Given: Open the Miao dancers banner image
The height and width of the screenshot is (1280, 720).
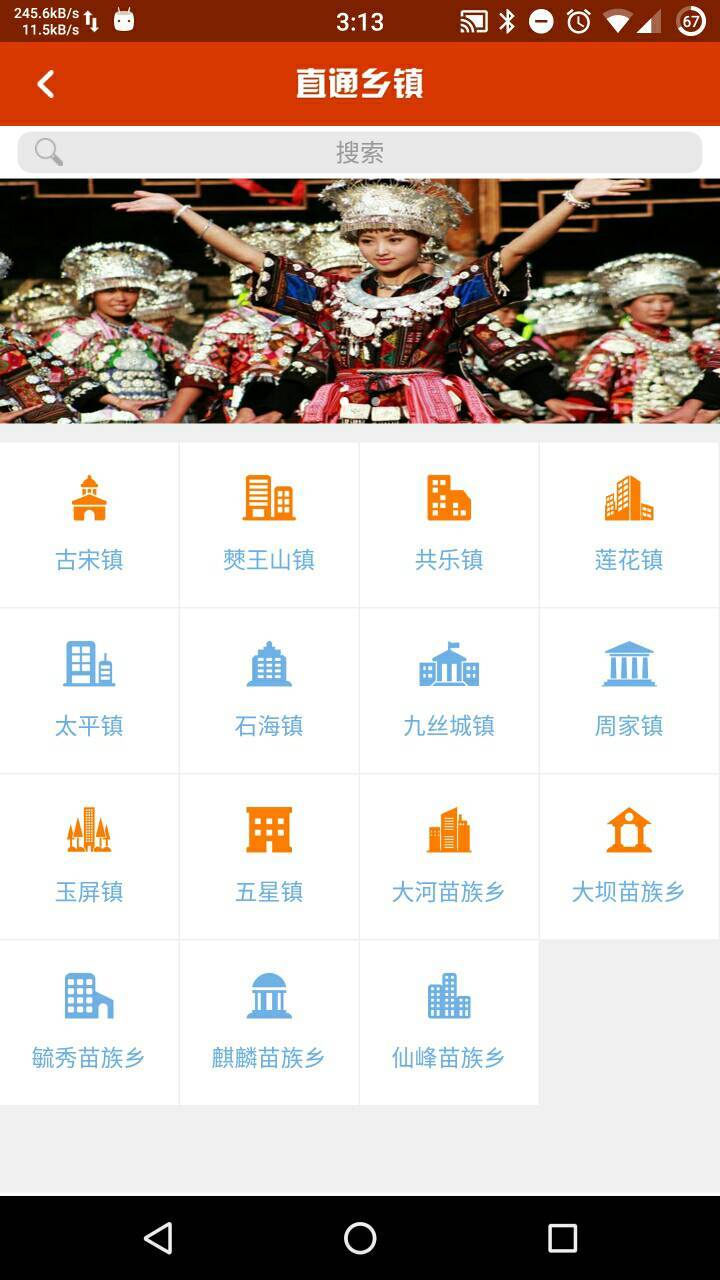Looking at the screenshot, I should click(360, 301).
